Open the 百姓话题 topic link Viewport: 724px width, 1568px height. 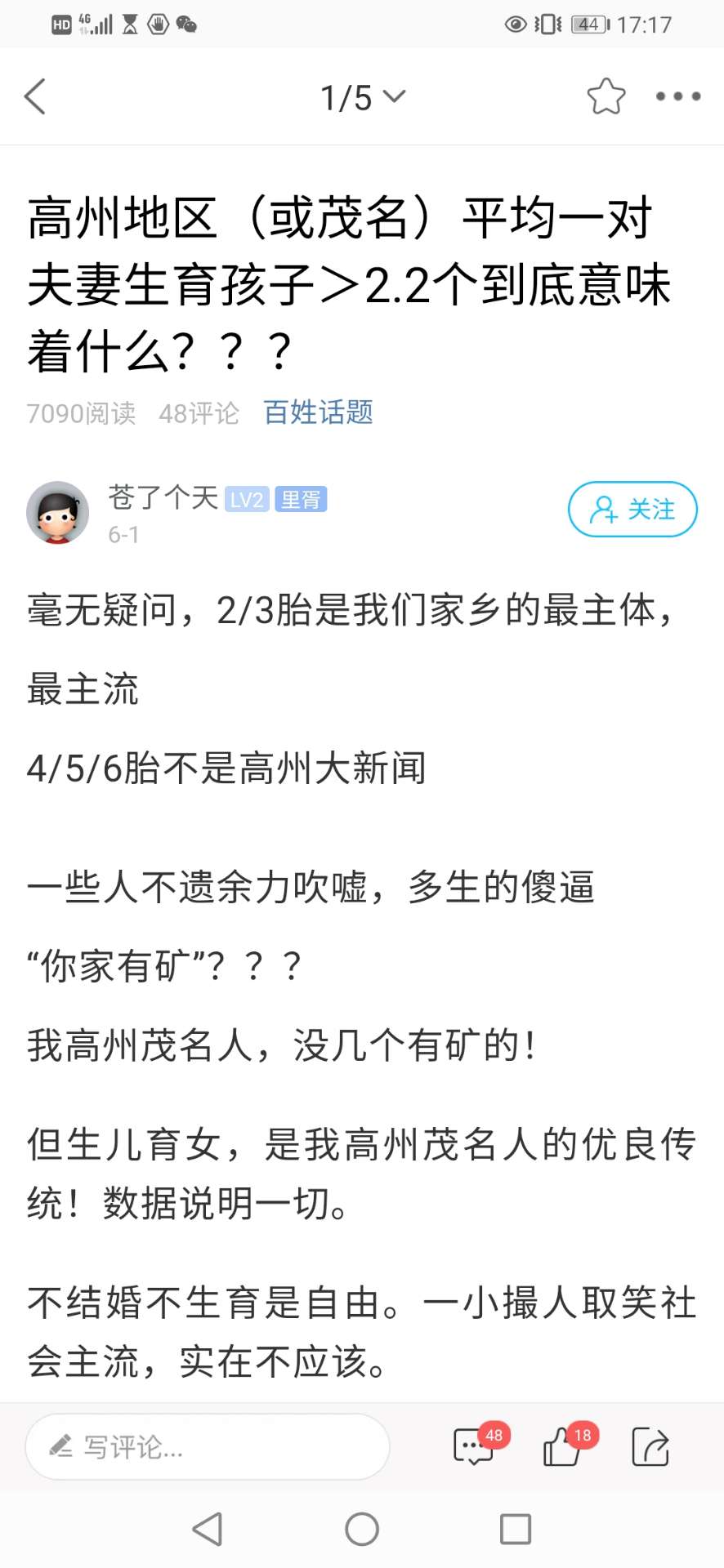pos(318,412)
